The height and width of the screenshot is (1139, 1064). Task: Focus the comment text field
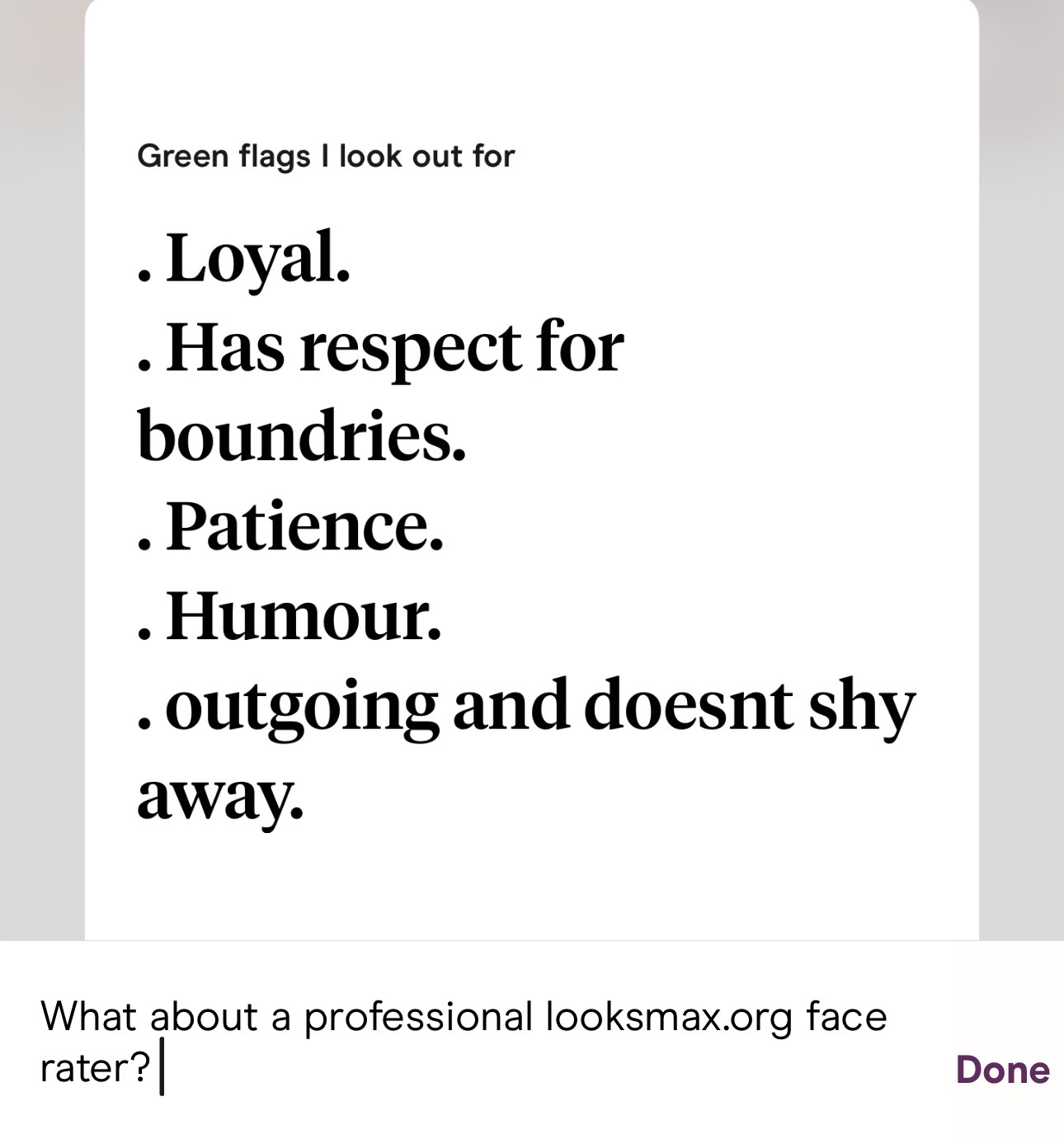462,1041
